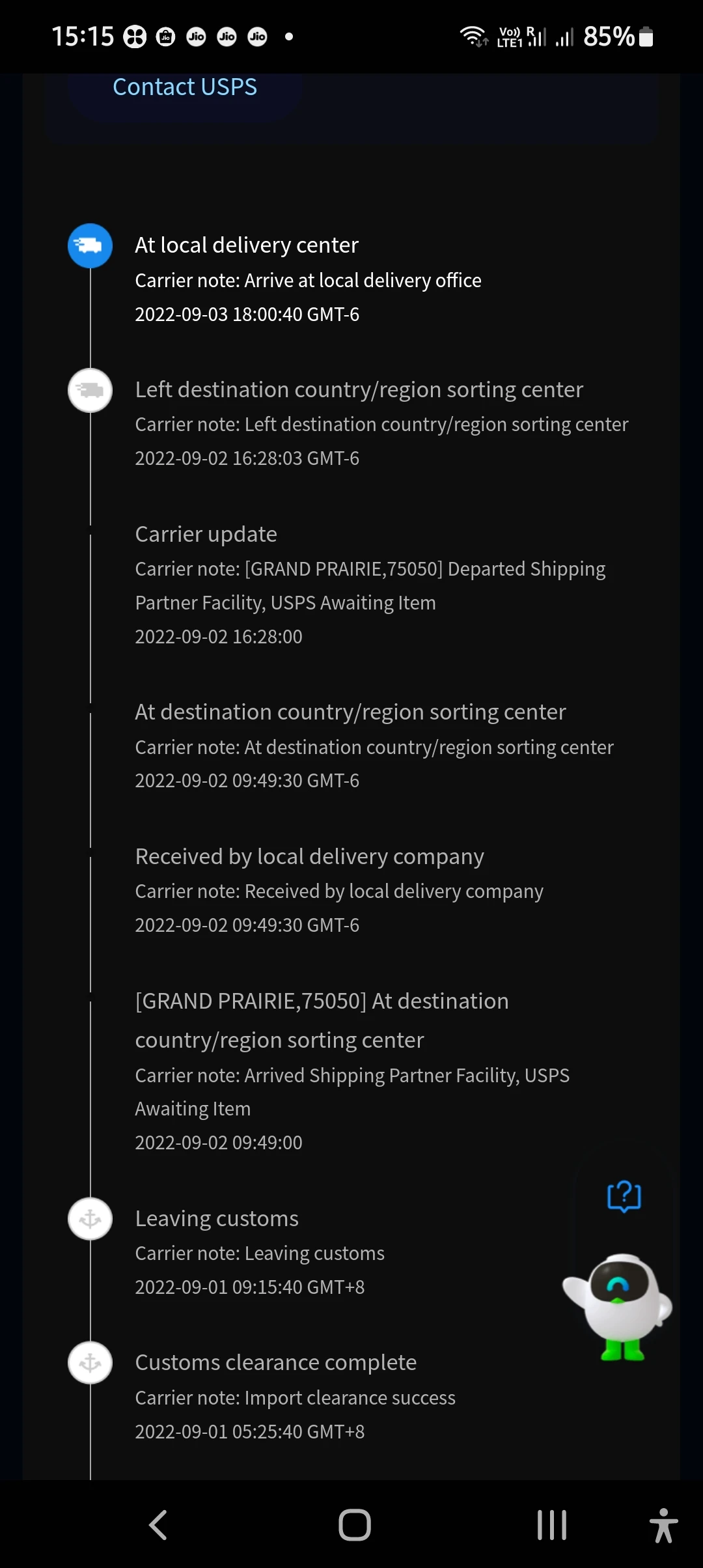This screenshot has height=1568, width=703.
Task: Go to the phone's home screen
Action: pos(355,1525)
